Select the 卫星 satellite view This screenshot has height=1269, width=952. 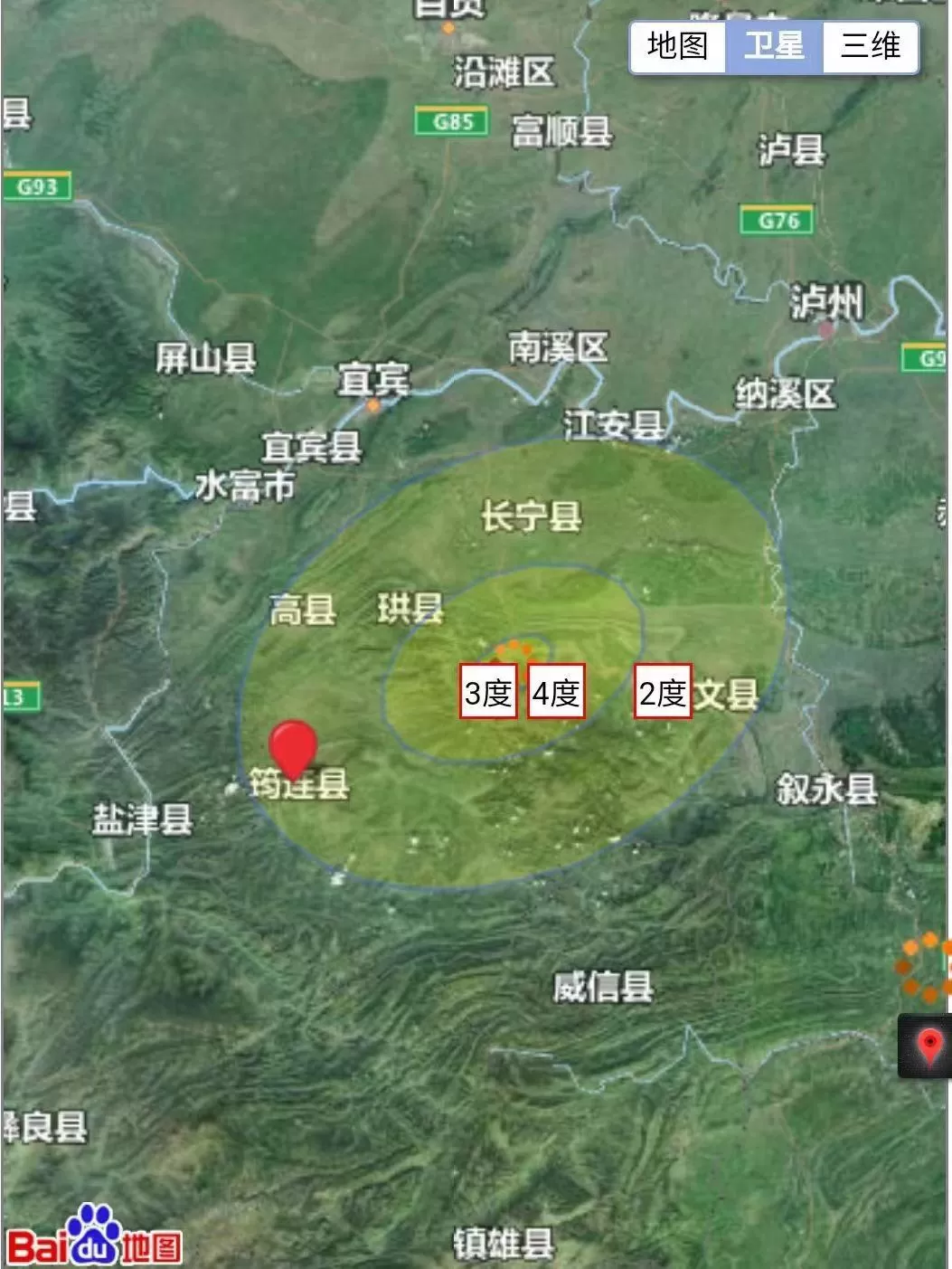(x=774, y=46)
